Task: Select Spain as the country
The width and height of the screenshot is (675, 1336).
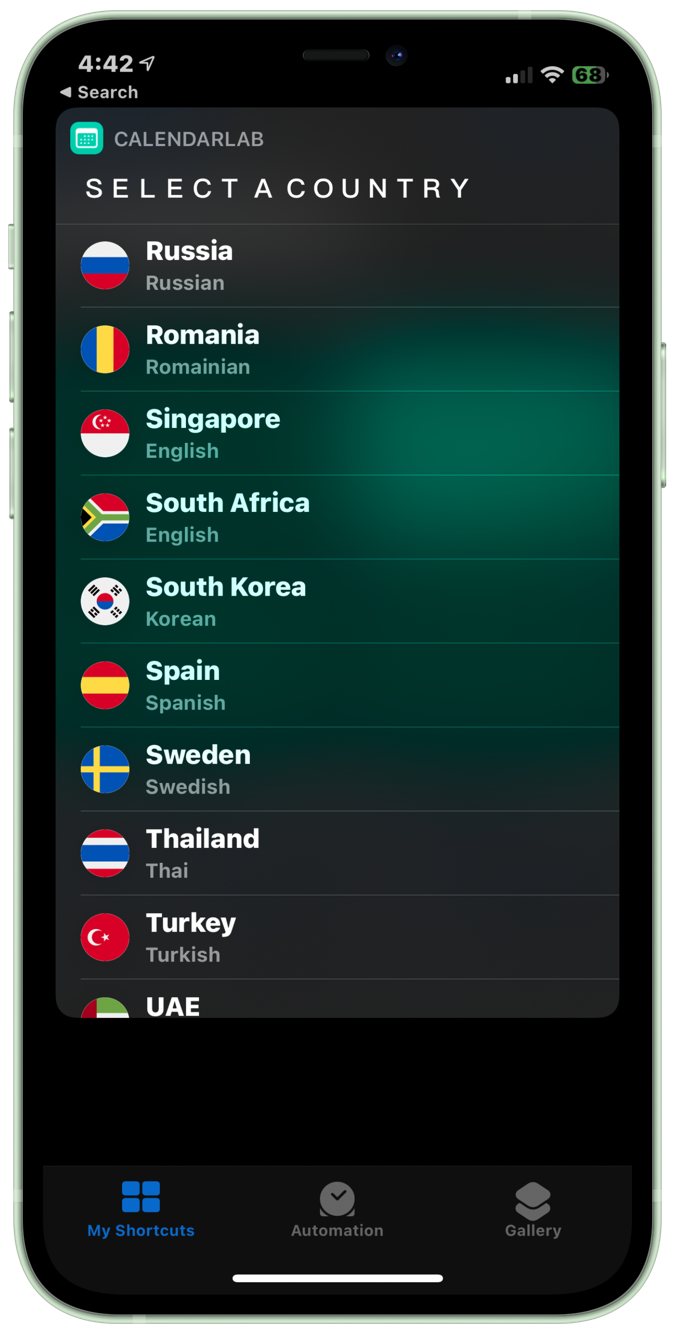Action: pos(336,685)
